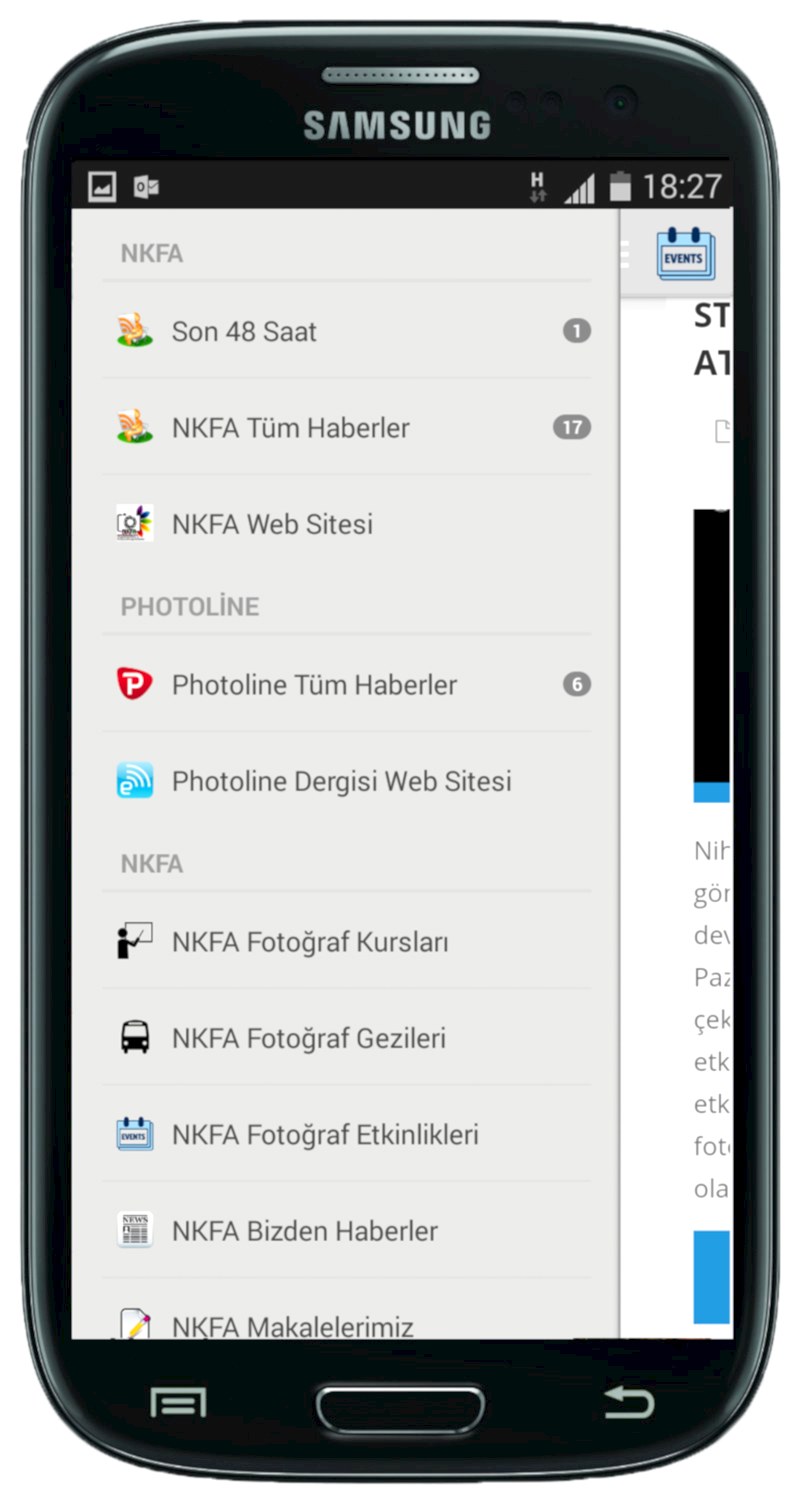The image size is (796, 1500).
Task: Tap the phone's home button
Action: click(400, 1408)
